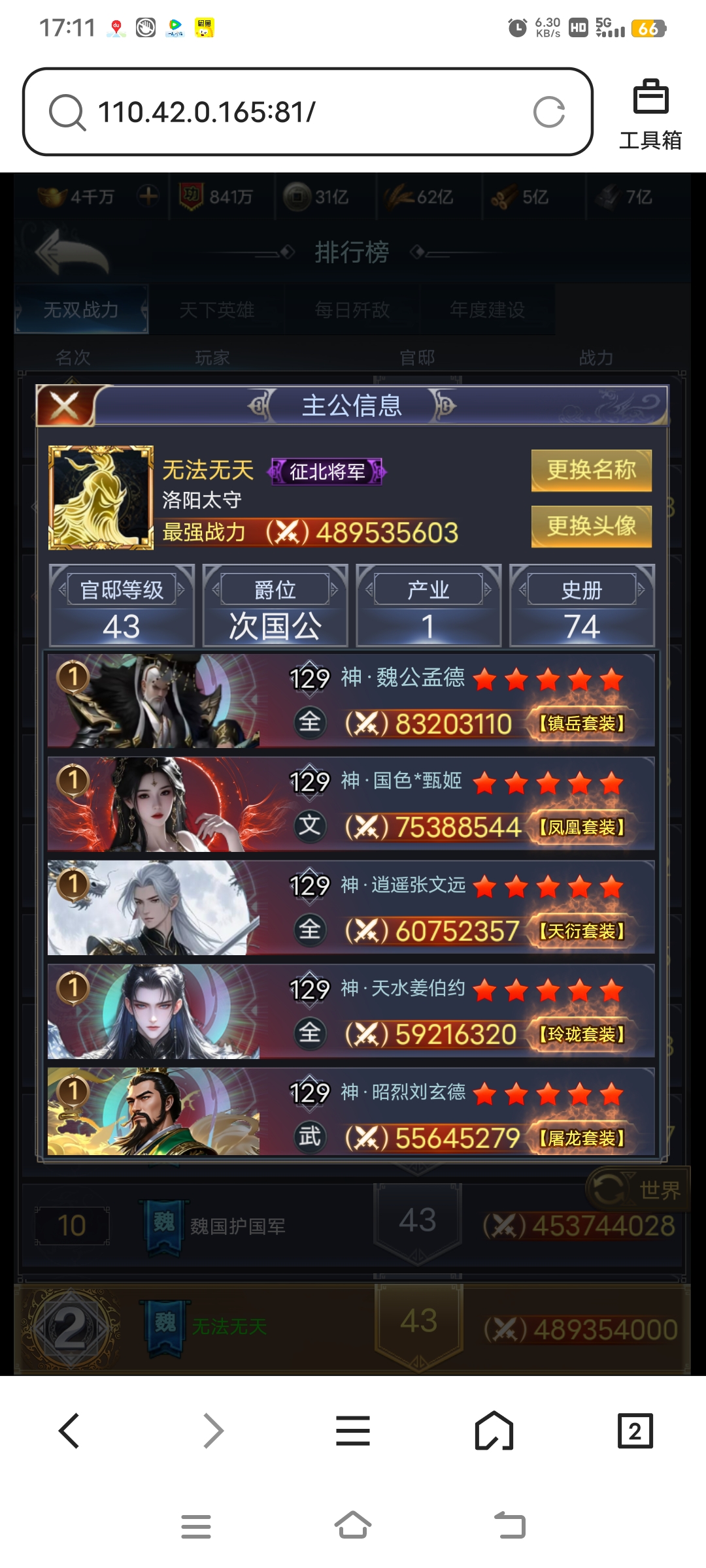Viewport: 706px width, 1568px height.
Task: Go back in the browser
Action: point(69,1431)
